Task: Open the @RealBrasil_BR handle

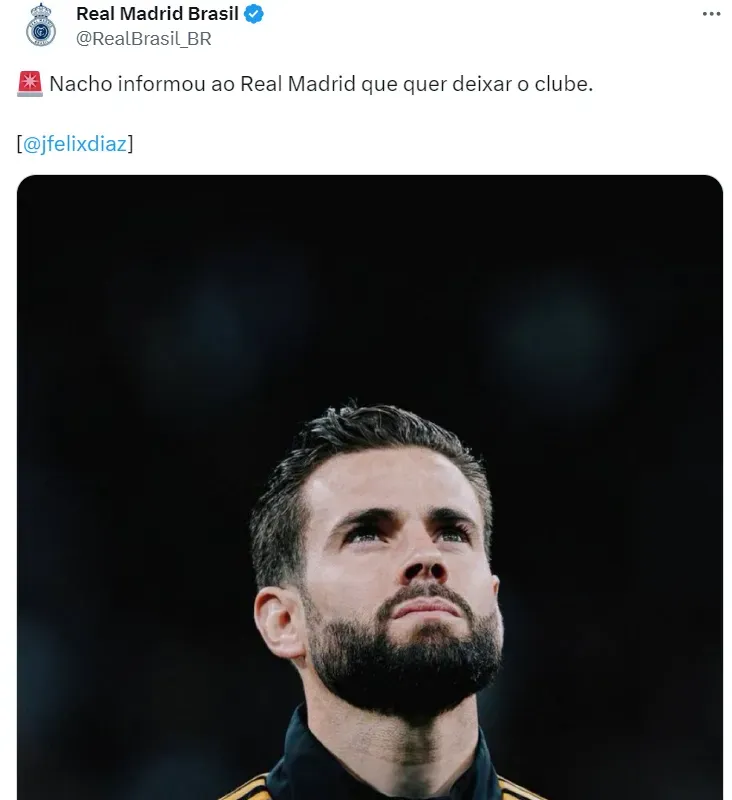Action: (x=143, y=39)
